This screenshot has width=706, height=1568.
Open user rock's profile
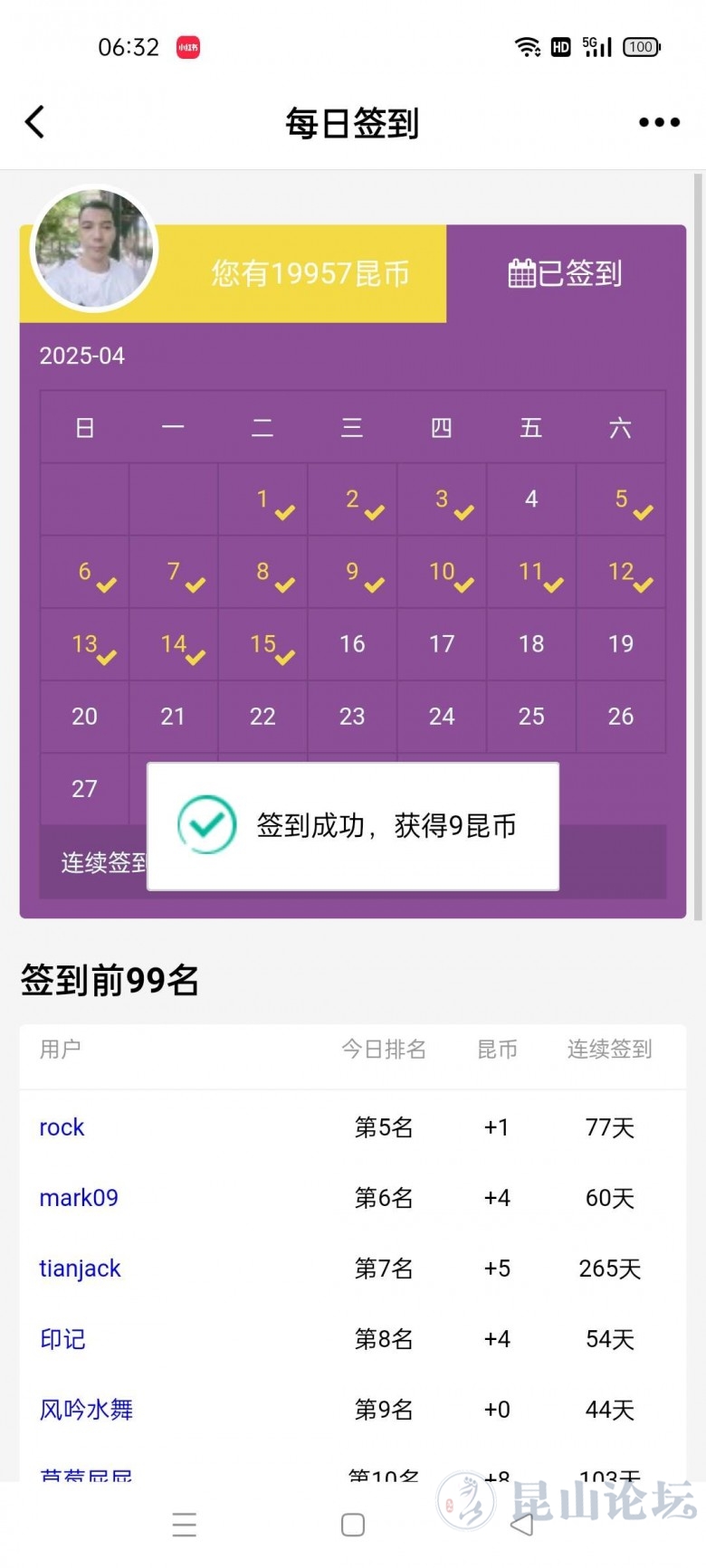(x=62, y=1127)
